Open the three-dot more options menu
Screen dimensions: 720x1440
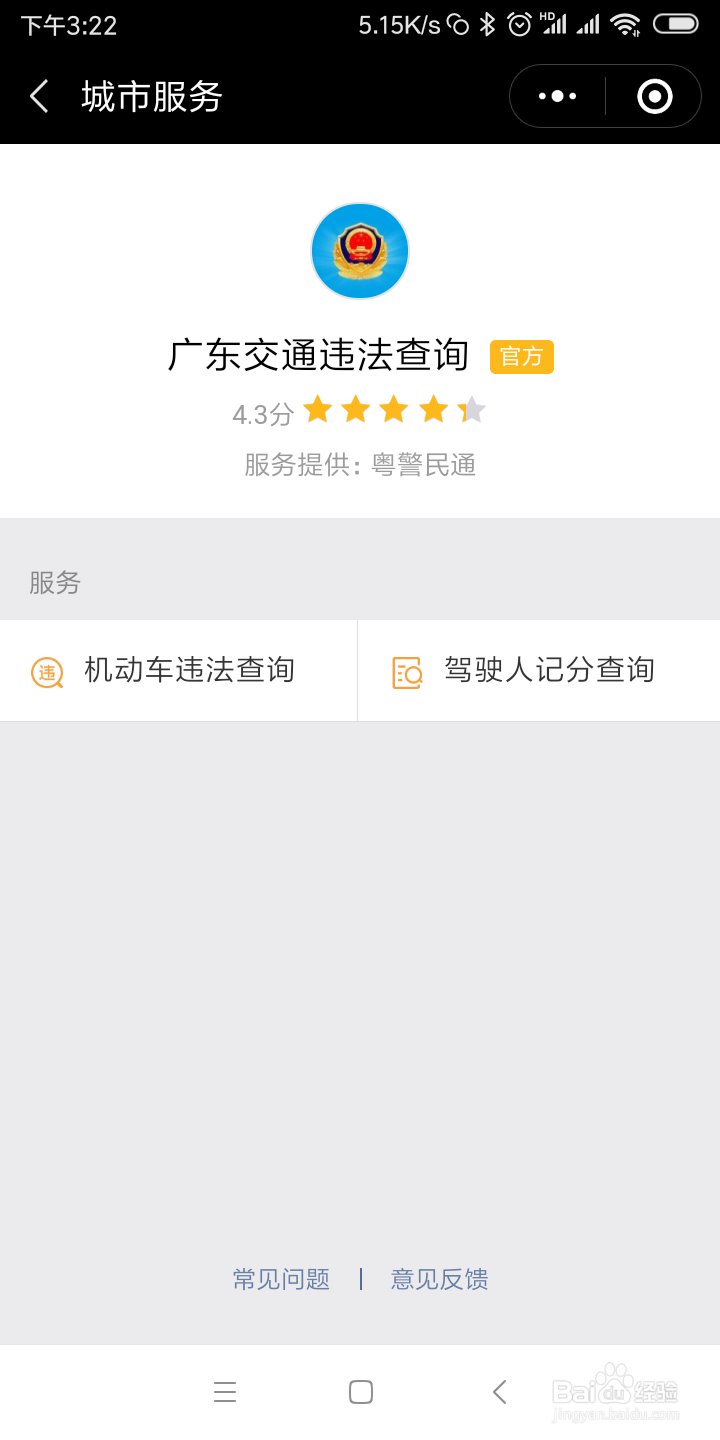click(556, 96)
